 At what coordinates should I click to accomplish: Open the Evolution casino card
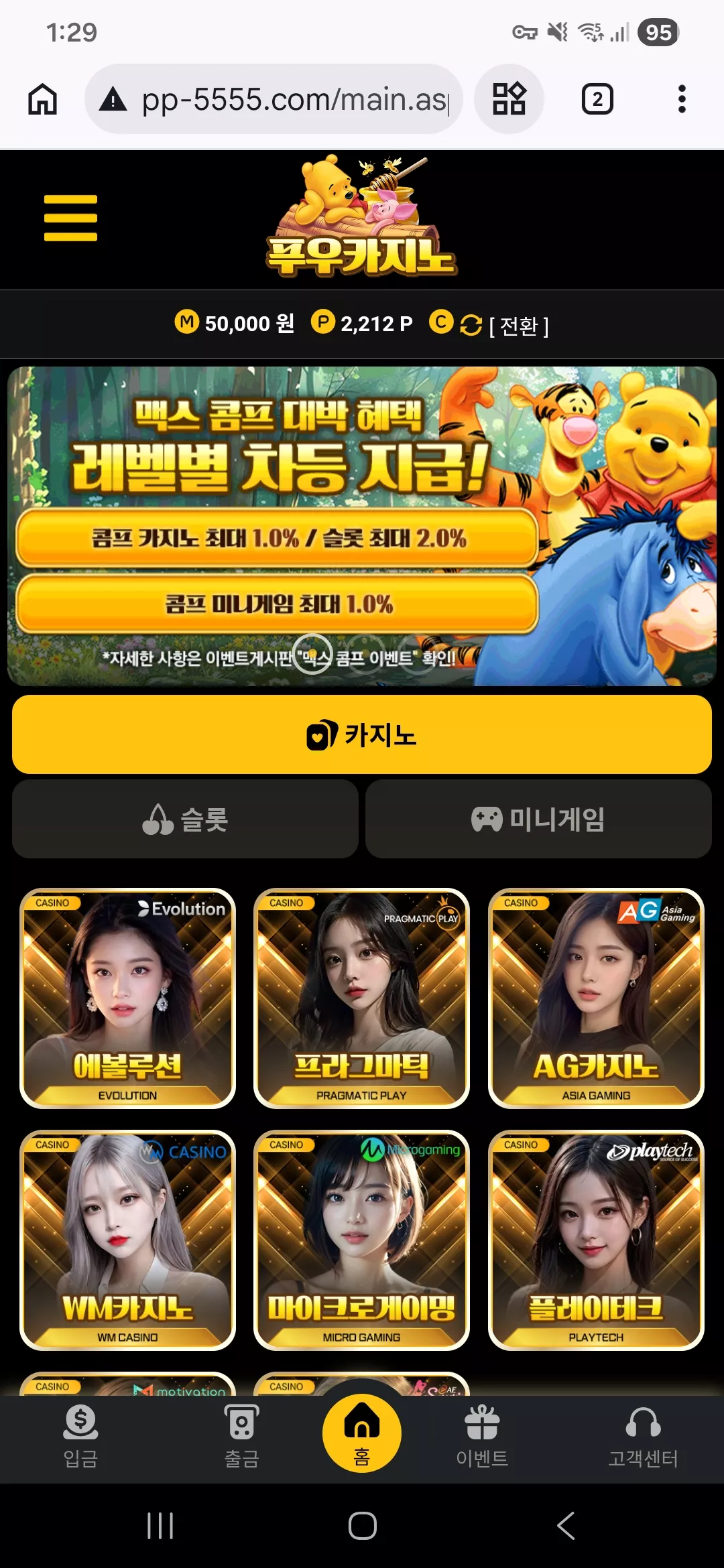[x=127, y=998]
